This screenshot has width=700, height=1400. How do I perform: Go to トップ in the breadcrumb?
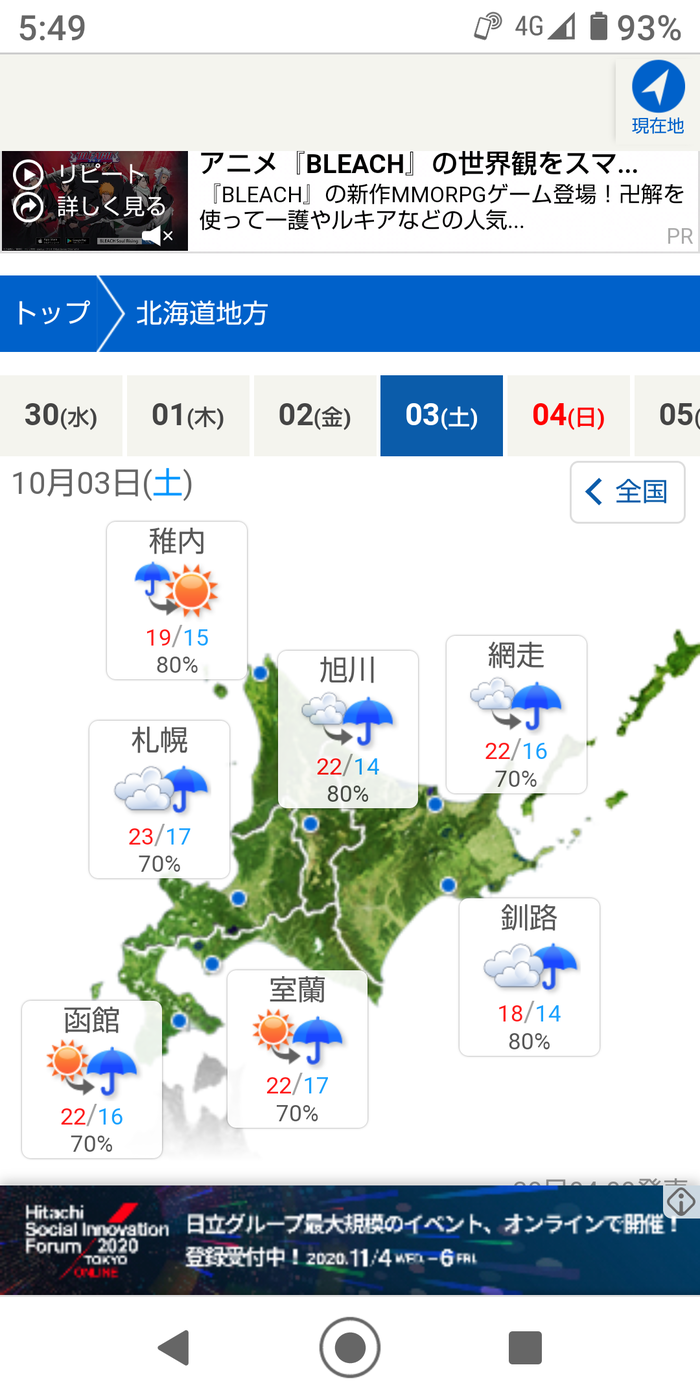click(x=52, y=314)
